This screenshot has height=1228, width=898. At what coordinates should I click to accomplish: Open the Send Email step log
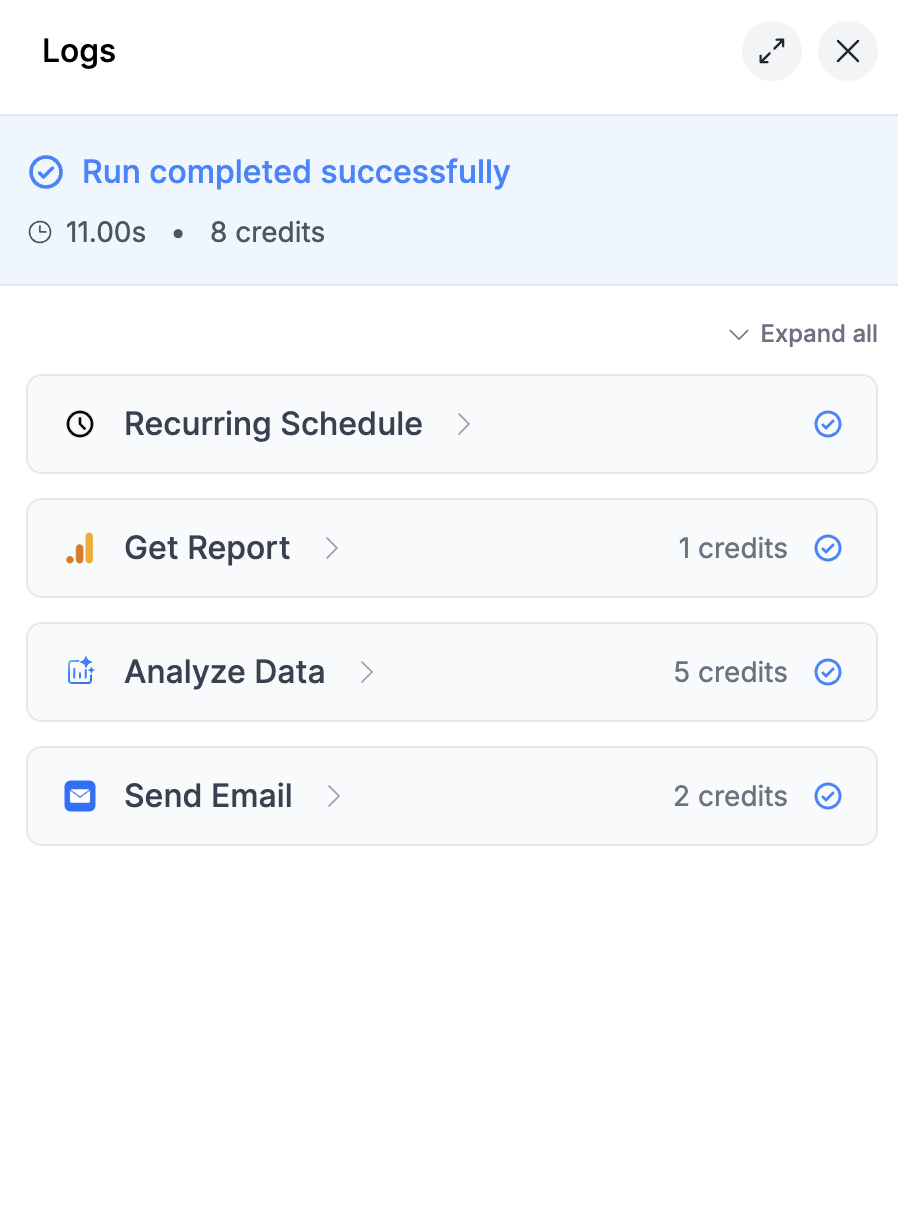[208, 796]
